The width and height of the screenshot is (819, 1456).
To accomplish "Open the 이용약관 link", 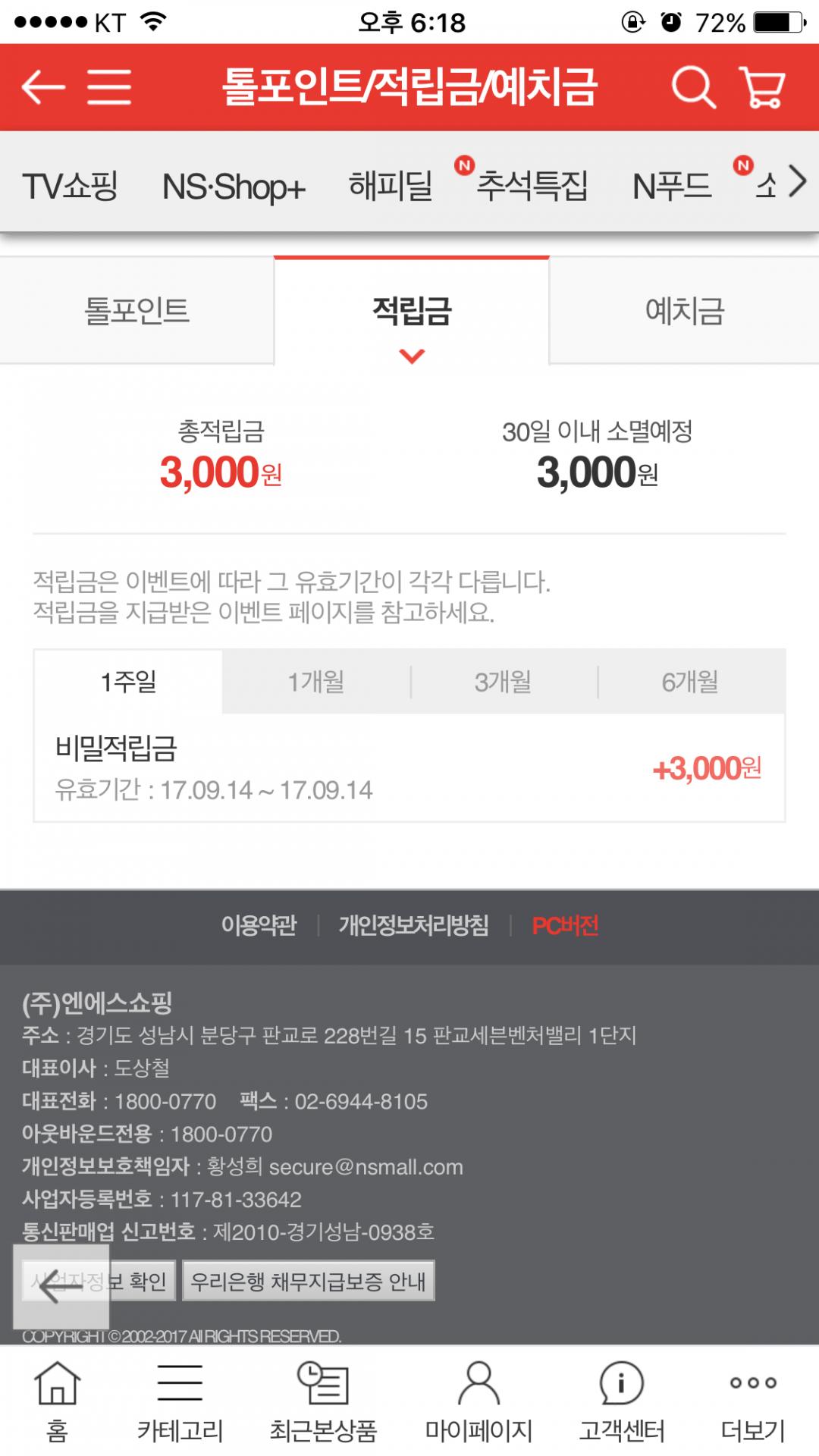I will click(x=259, y=925).
